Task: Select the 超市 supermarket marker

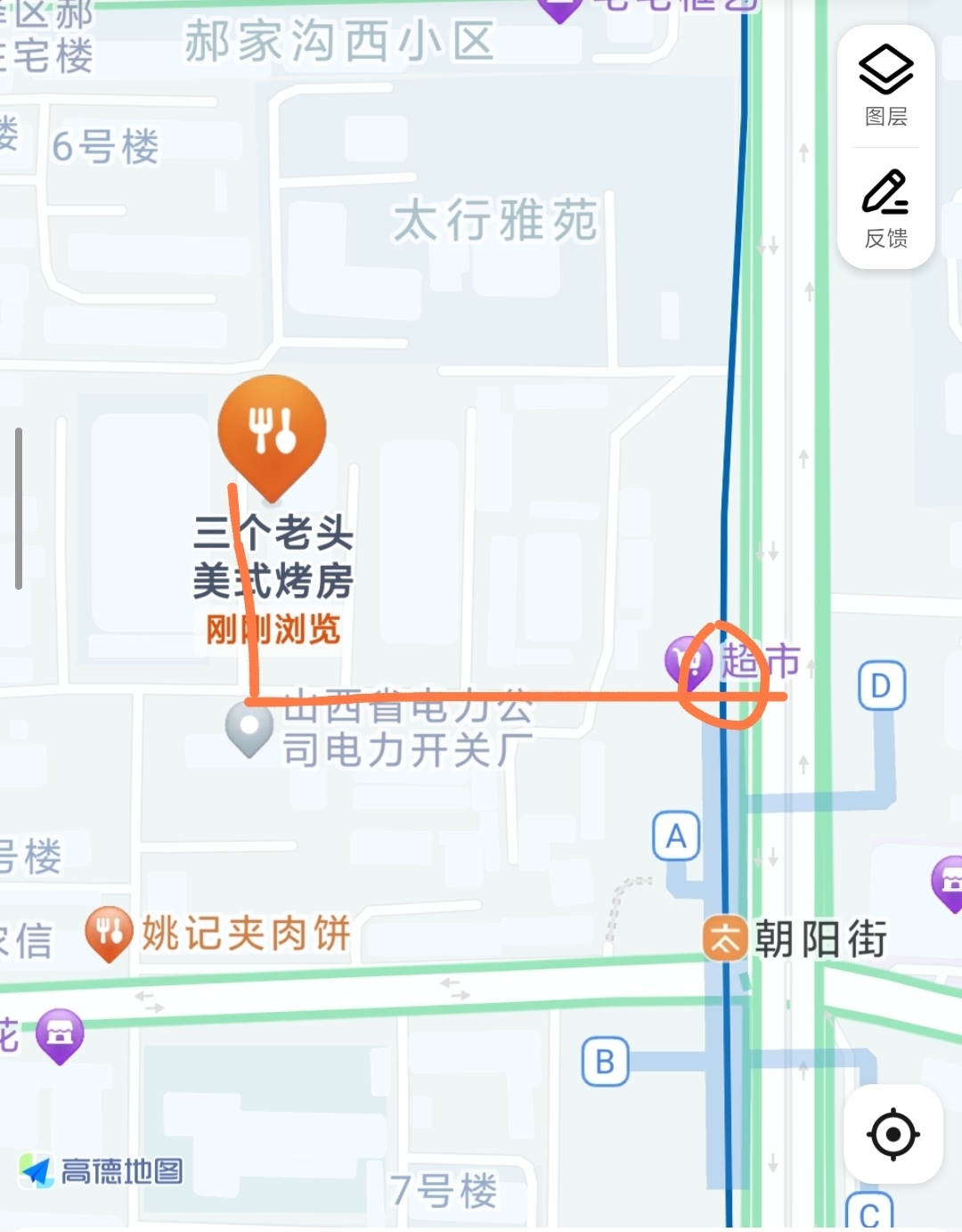Action: click(x=688, y=661)
